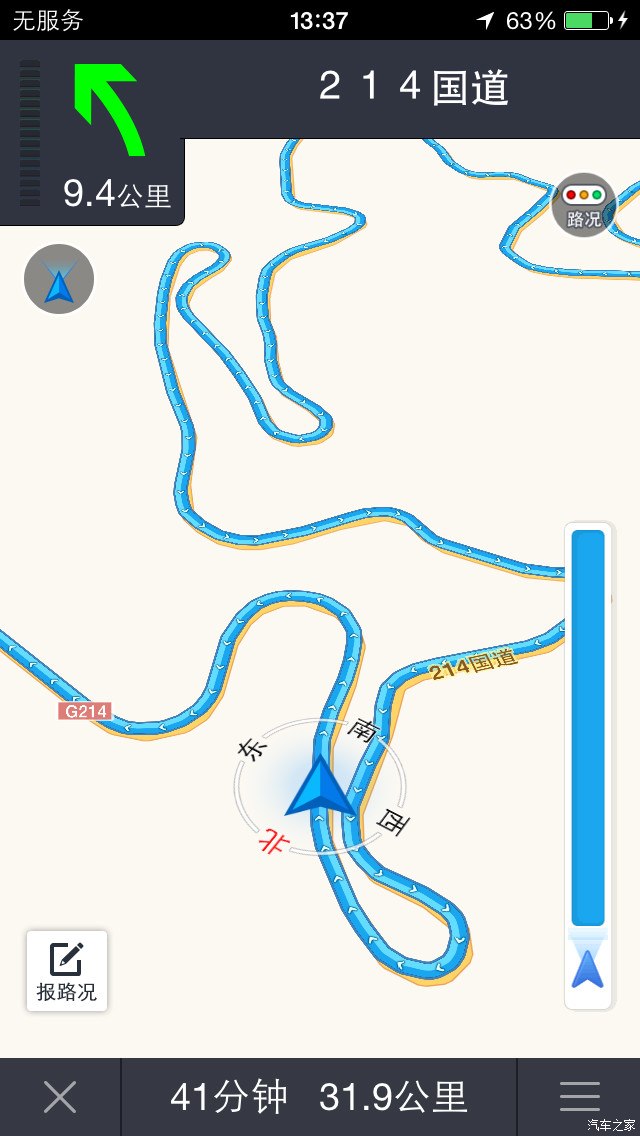Report road conditions with 报路况
640x1136 pixels.
pos(67,971)
